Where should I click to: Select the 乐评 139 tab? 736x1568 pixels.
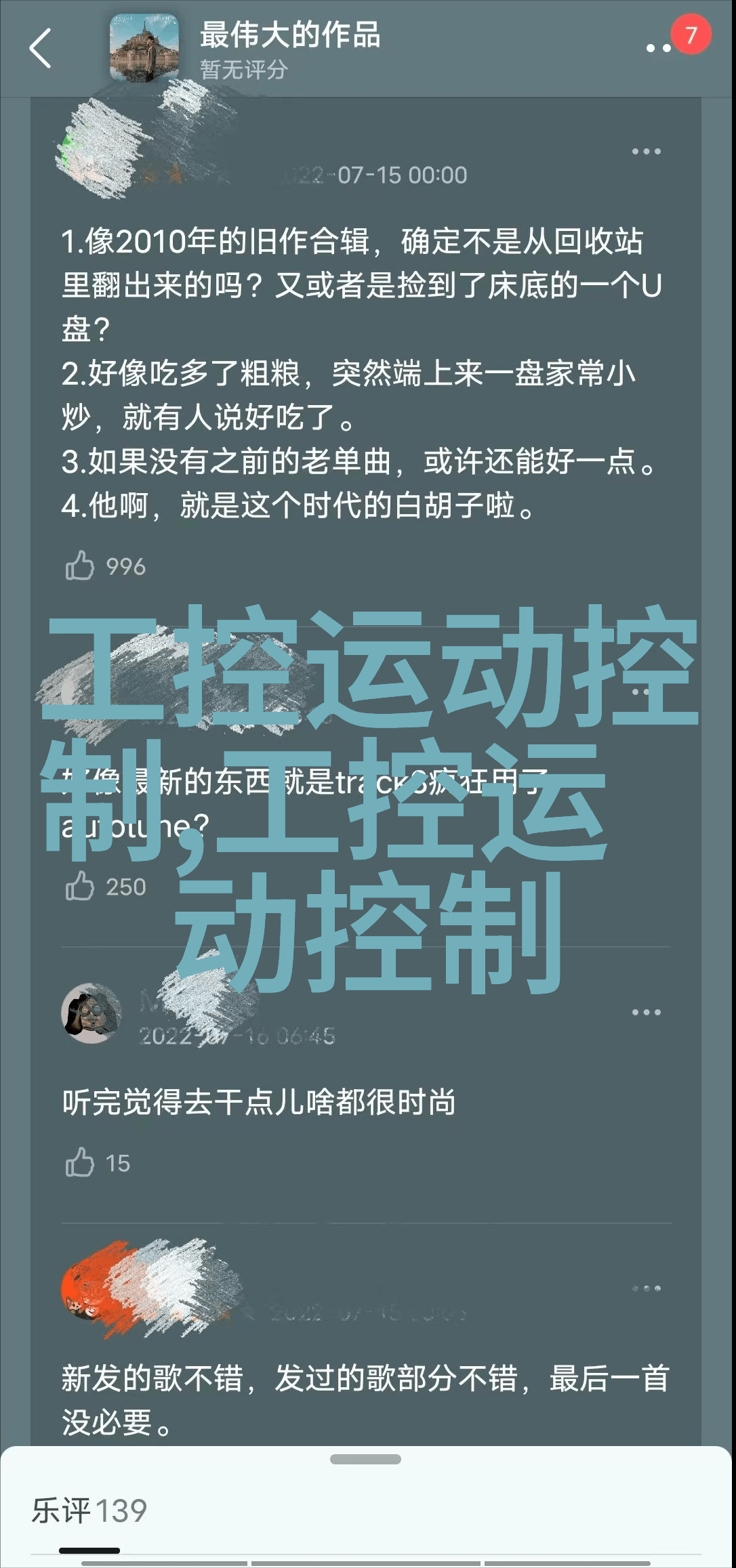(x=89, y=1510)
